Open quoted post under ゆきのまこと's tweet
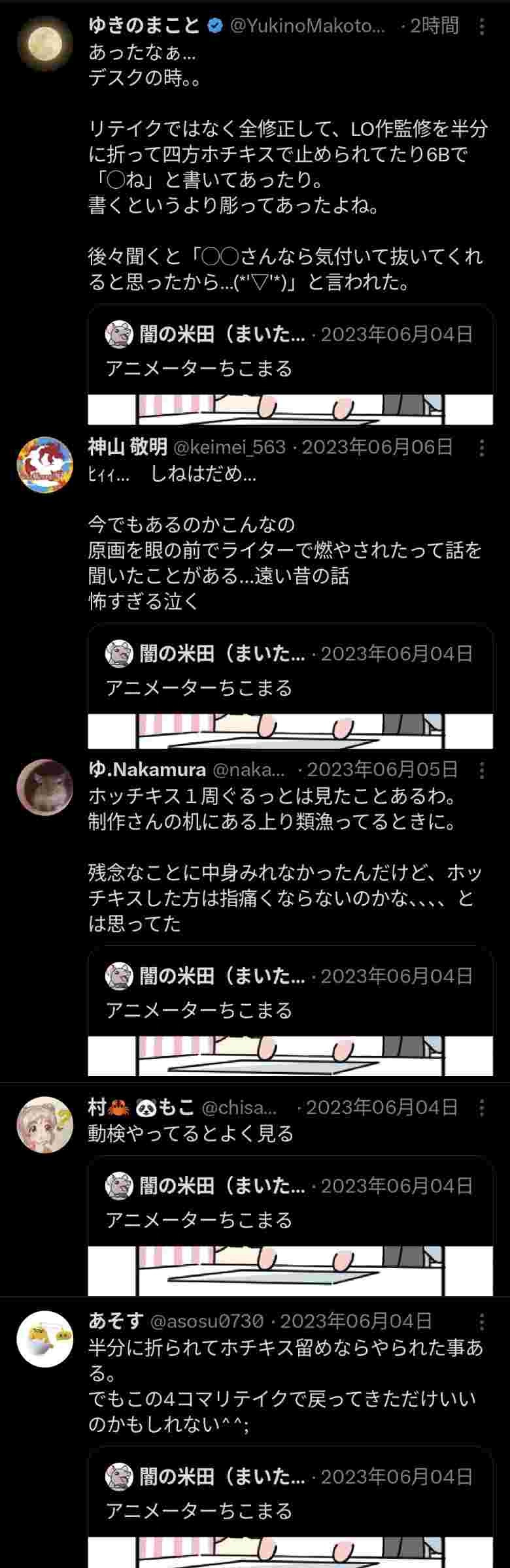Image resolution: width=510 pixels, height=1568 pixels. pos(290,364)
